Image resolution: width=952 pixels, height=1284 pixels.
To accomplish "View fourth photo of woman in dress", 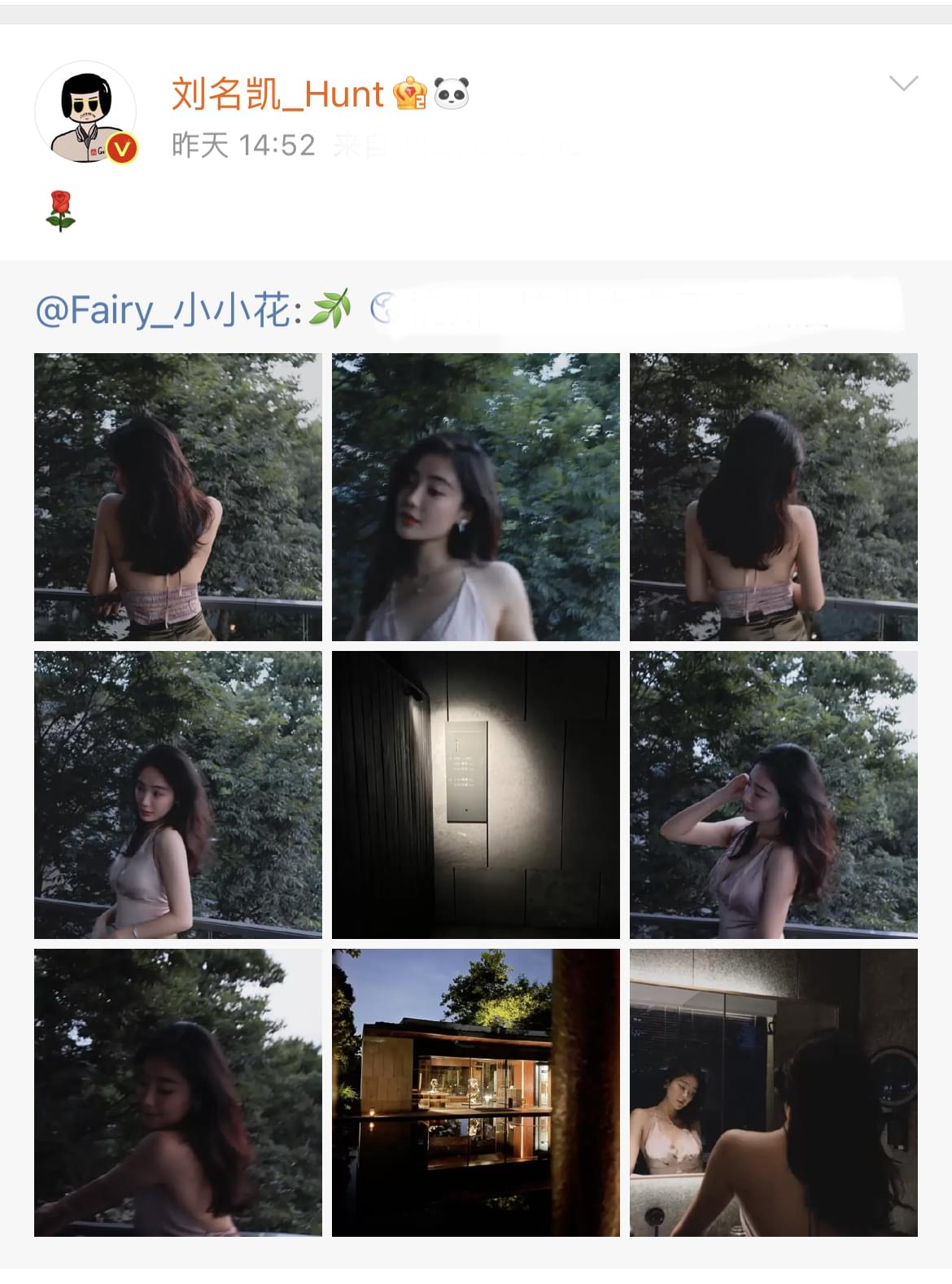I will [178, 795].
